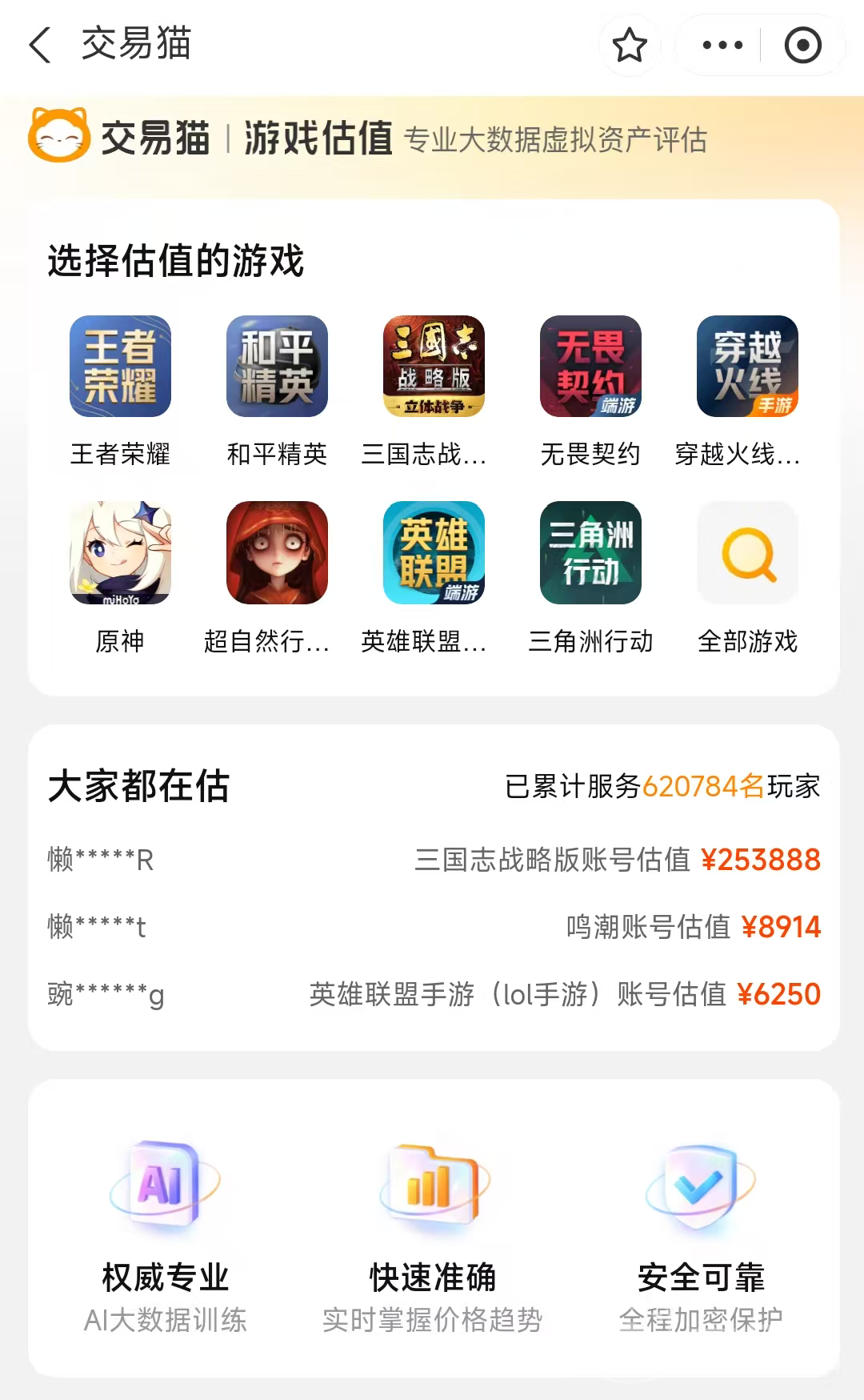The image size is (864, 1400).
Task: Select 超自然行动 game
Action: (277, 553)
